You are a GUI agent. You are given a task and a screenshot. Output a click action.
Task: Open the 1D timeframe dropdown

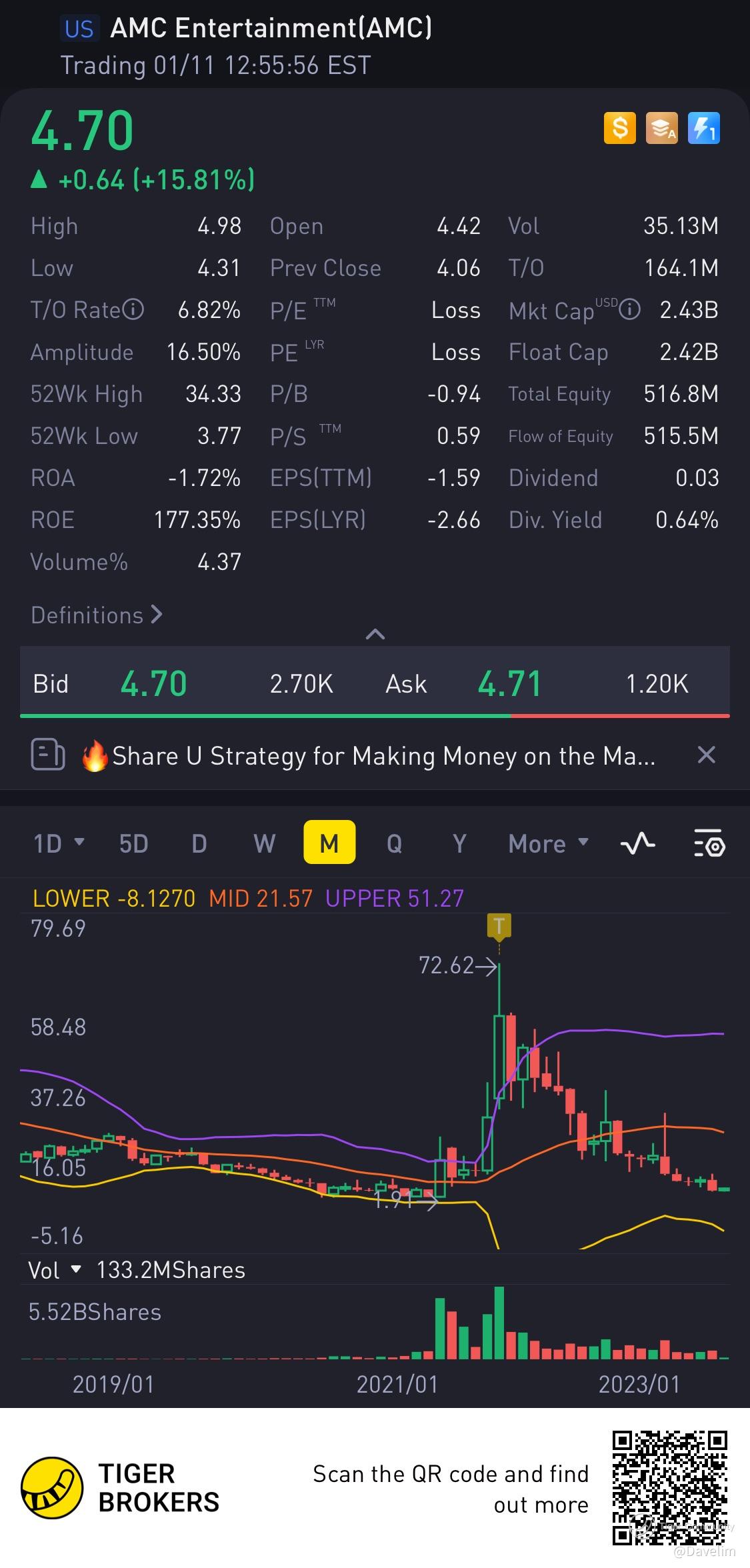coord(59,844)
